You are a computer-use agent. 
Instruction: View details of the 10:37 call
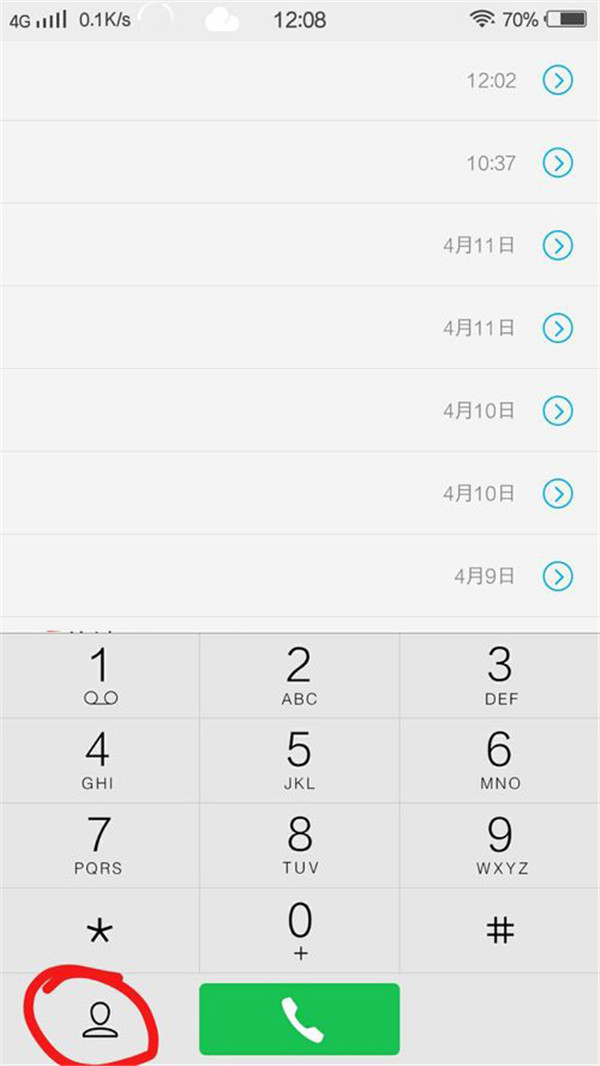[x=558, y=162]
